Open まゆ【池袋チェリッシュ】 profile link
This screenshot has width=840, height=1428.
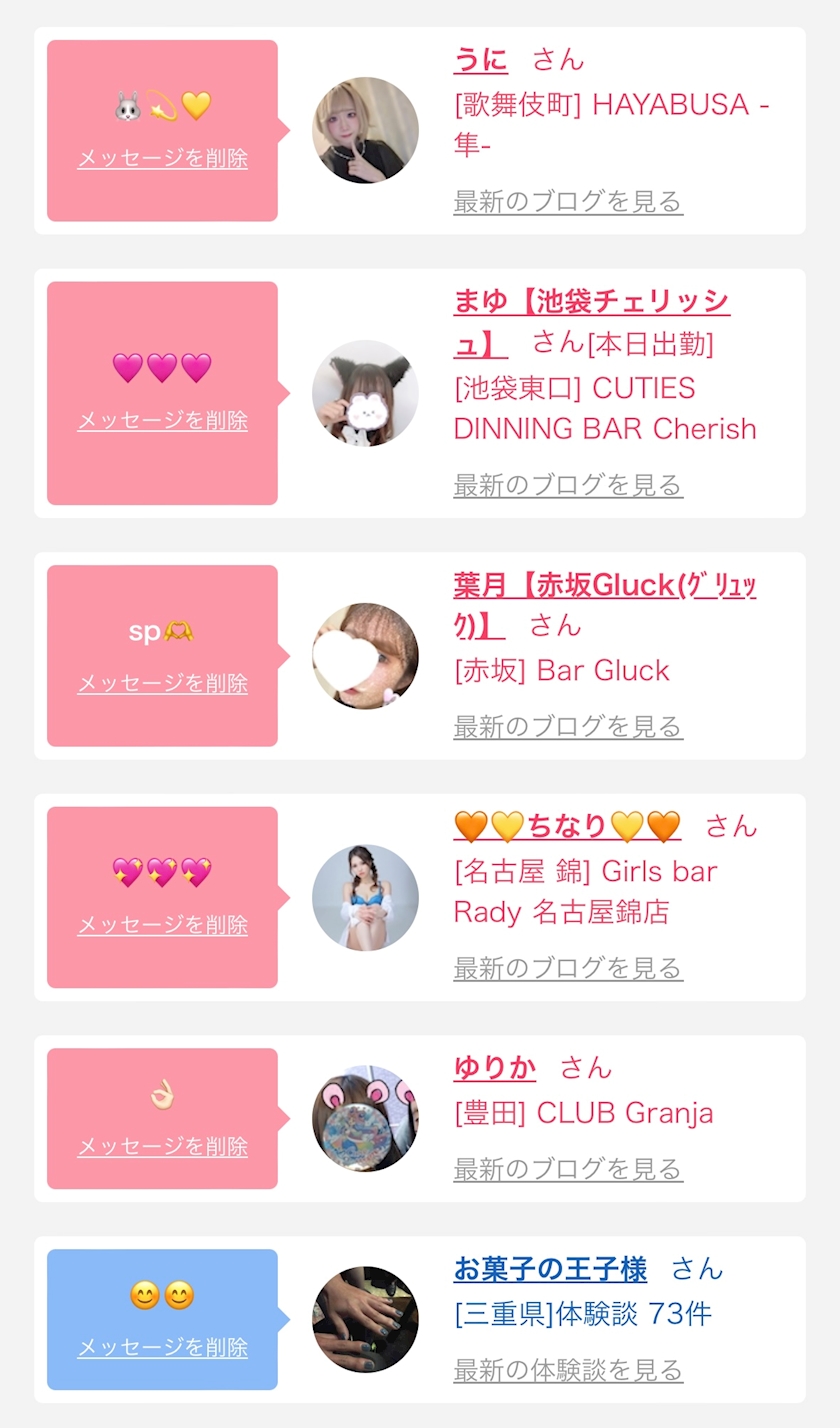(590, 302)
